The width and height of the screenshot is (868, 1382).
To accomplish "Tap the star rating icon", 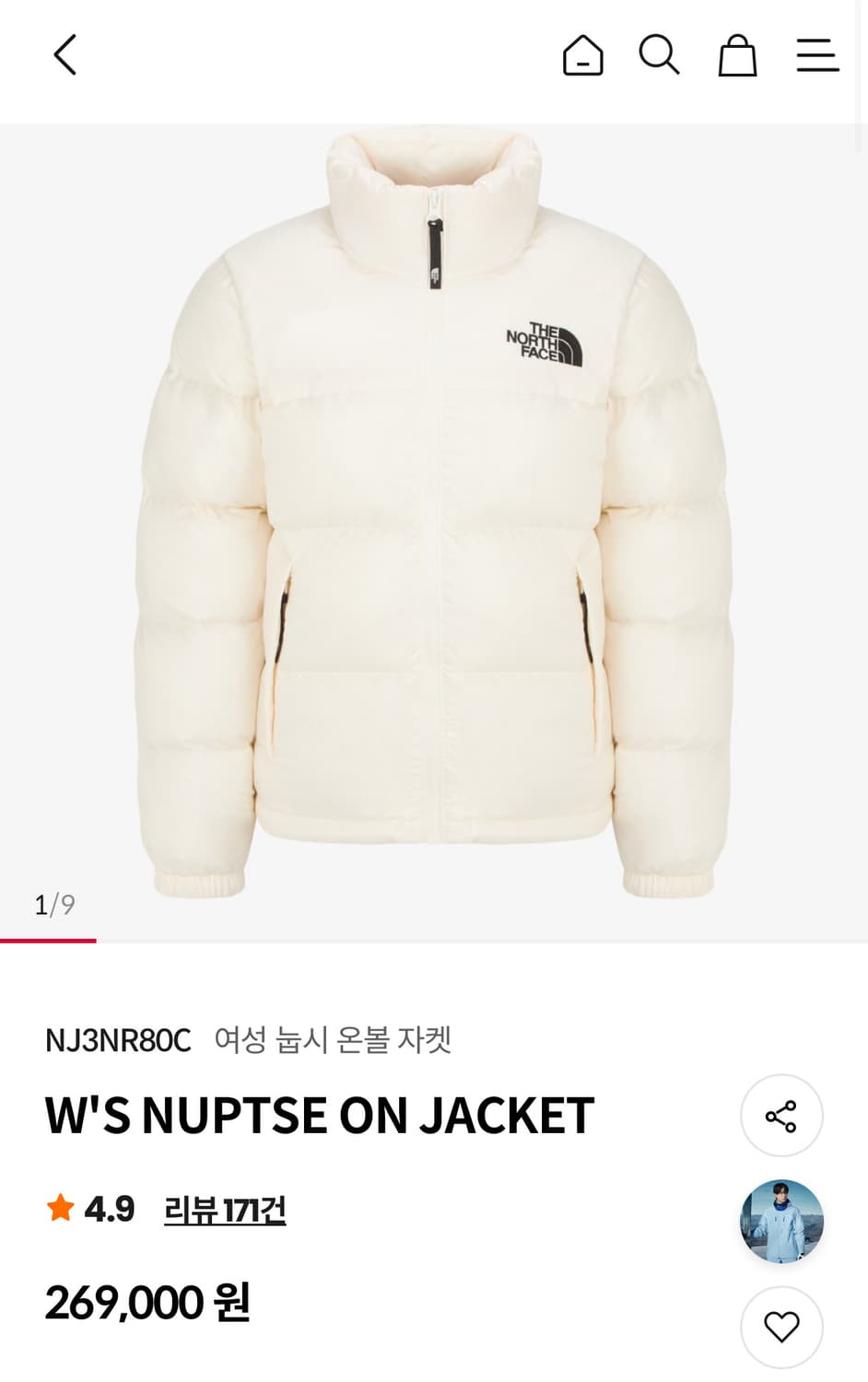I will (61, 1207).
